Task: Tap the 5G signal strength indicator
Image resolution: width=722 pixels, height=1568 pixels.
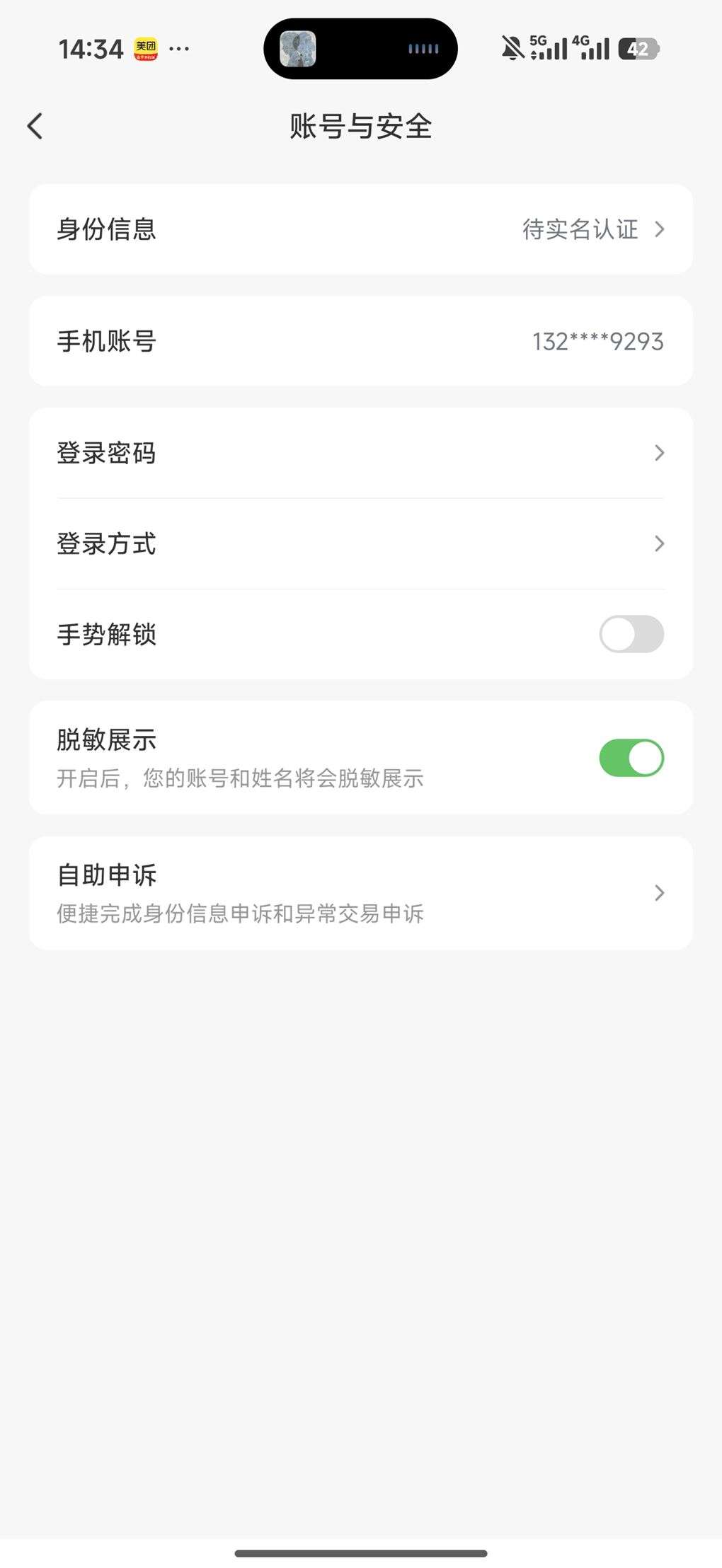Action: pyautogui.click(x=549, y=48)
